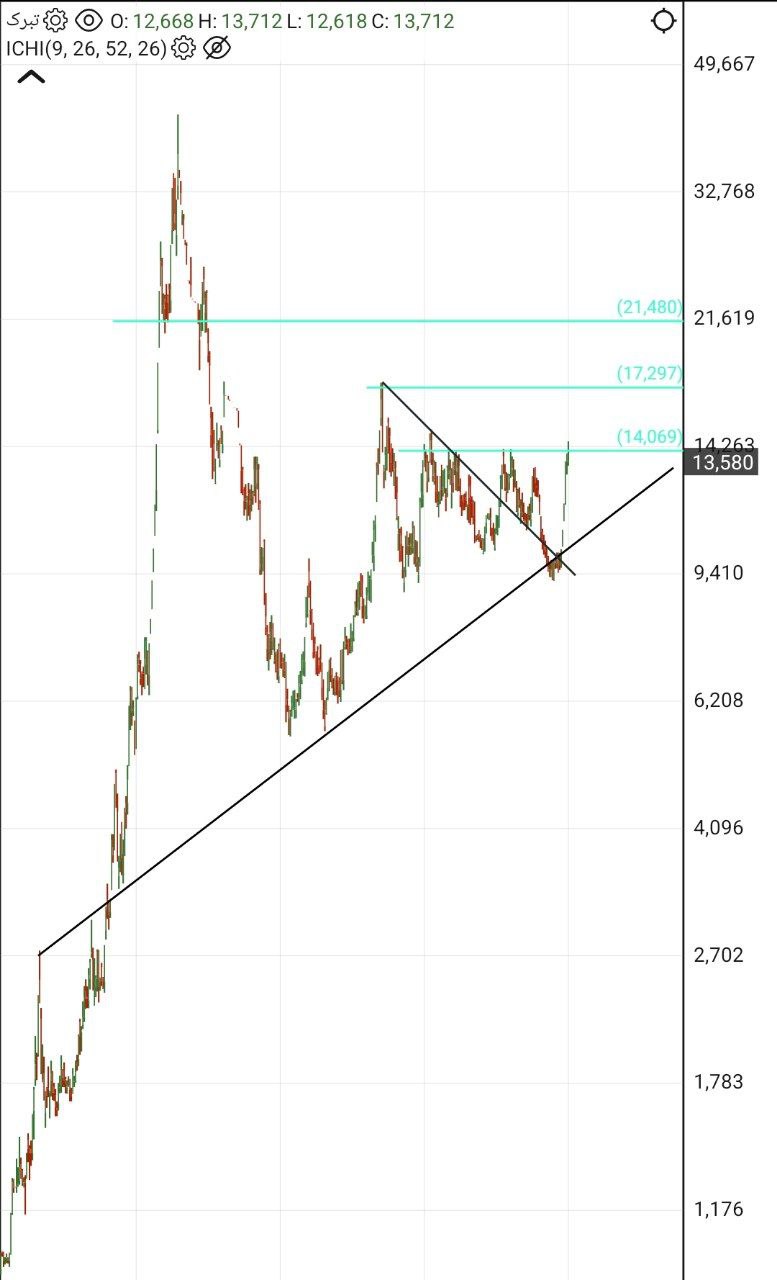This screenshot has height=1280, width=777.
Task: Open the ICHI indicator settings gear
Action: (183, 47)
